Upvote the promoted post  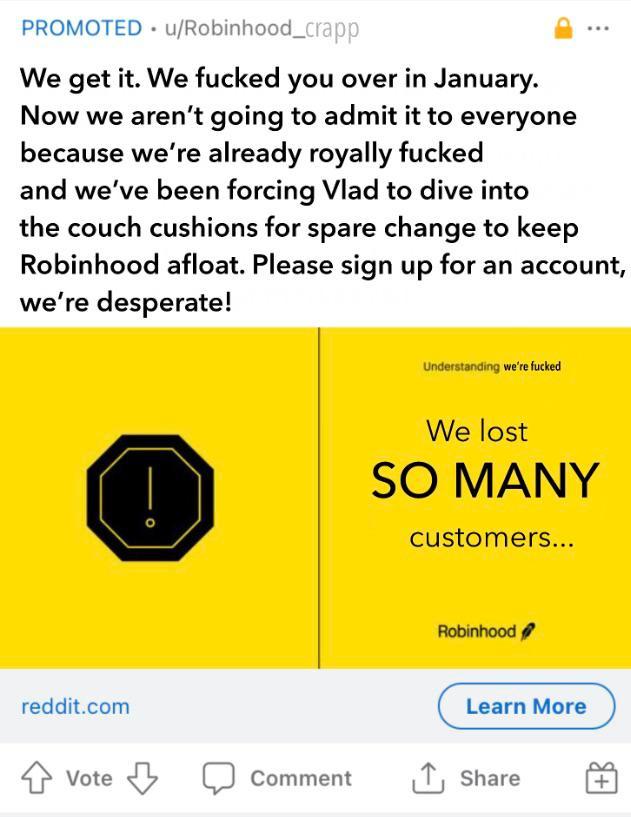[x=37, y=778]
